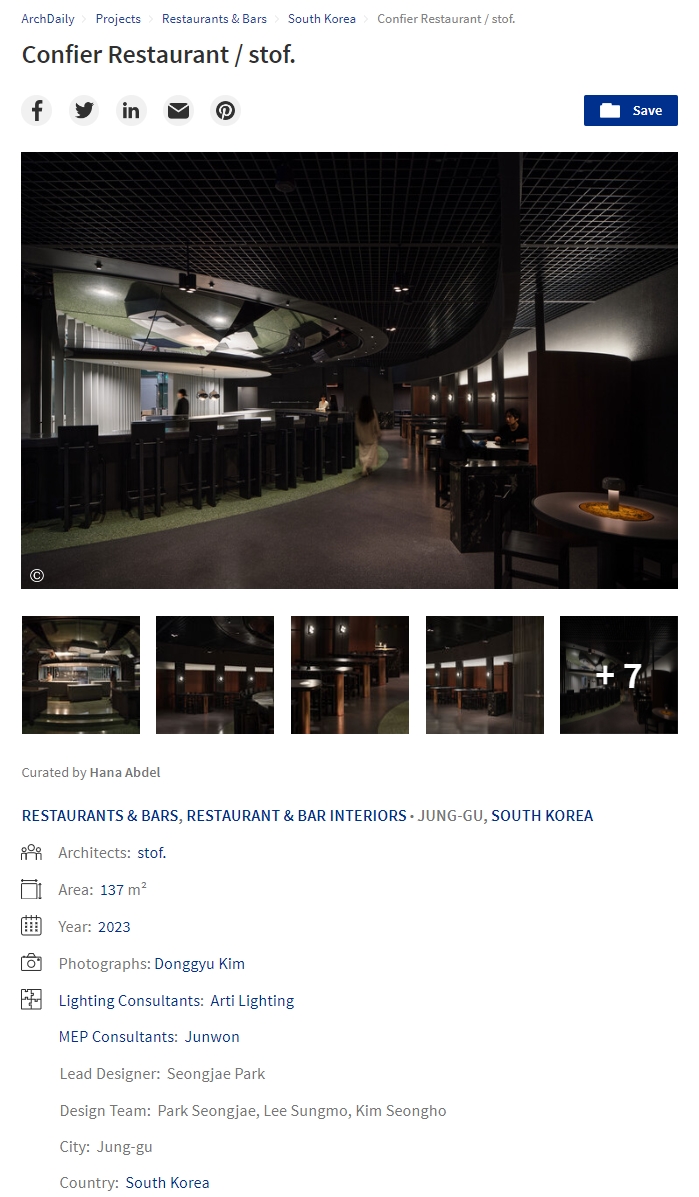699x1197 pixels.
Task: Open the Junwon MEP consultant link
Action: (212, 1037)
